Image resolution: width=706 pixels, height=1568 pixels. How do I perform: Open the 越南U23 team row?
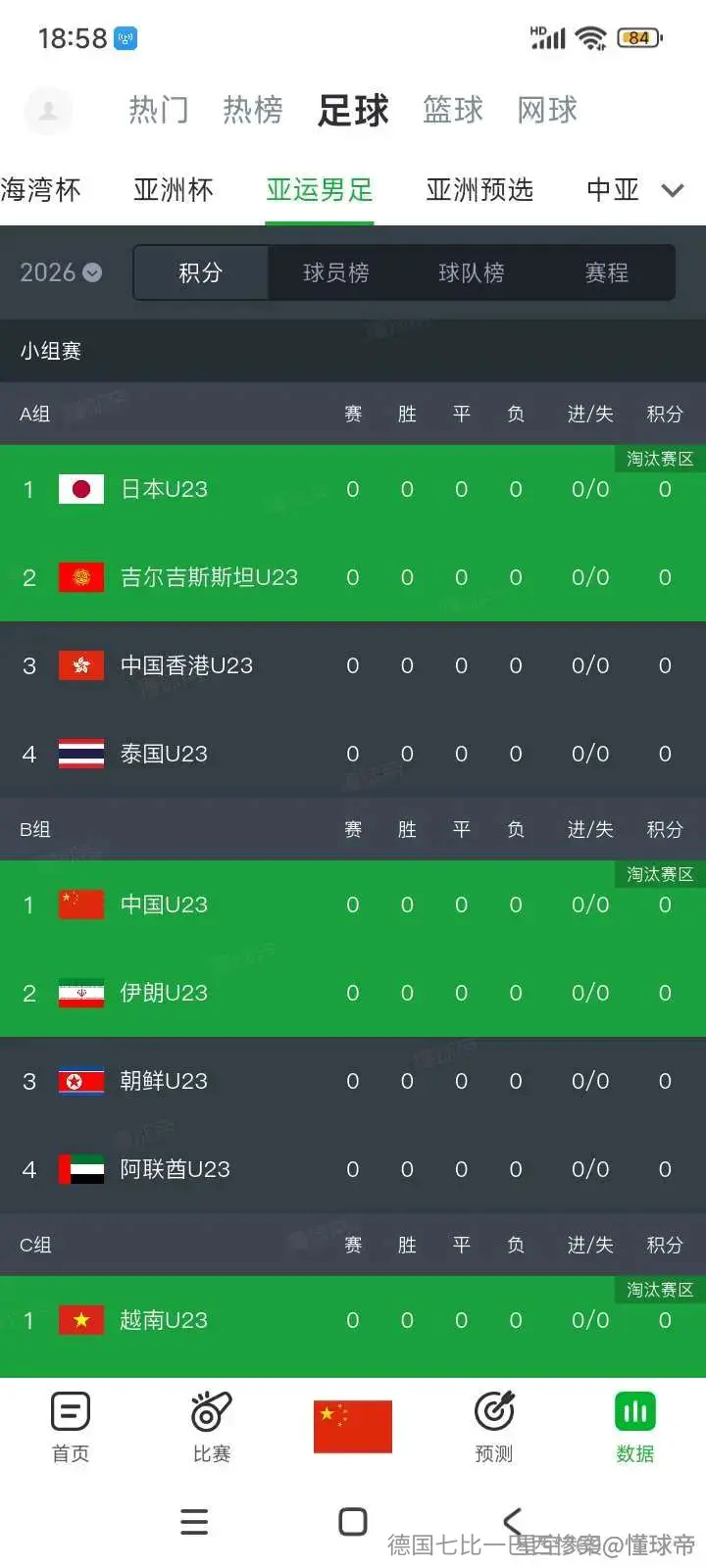[x=353, y=1320]
